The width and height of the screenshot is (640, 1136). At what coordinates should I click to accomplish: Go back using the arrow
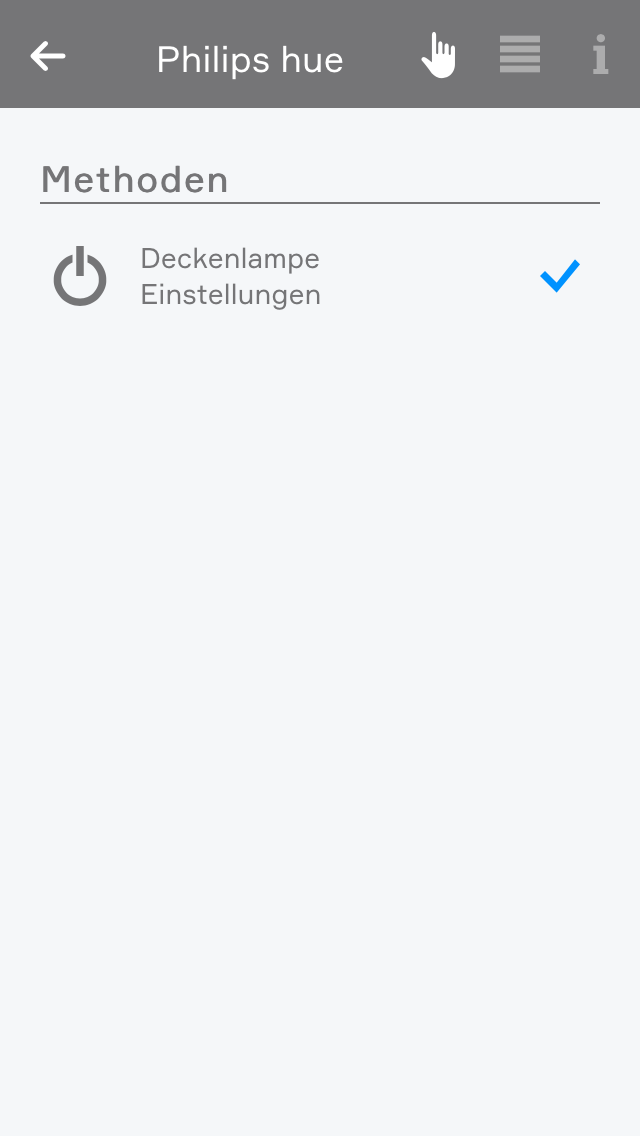pyautogui.click(x=47, y=56)
